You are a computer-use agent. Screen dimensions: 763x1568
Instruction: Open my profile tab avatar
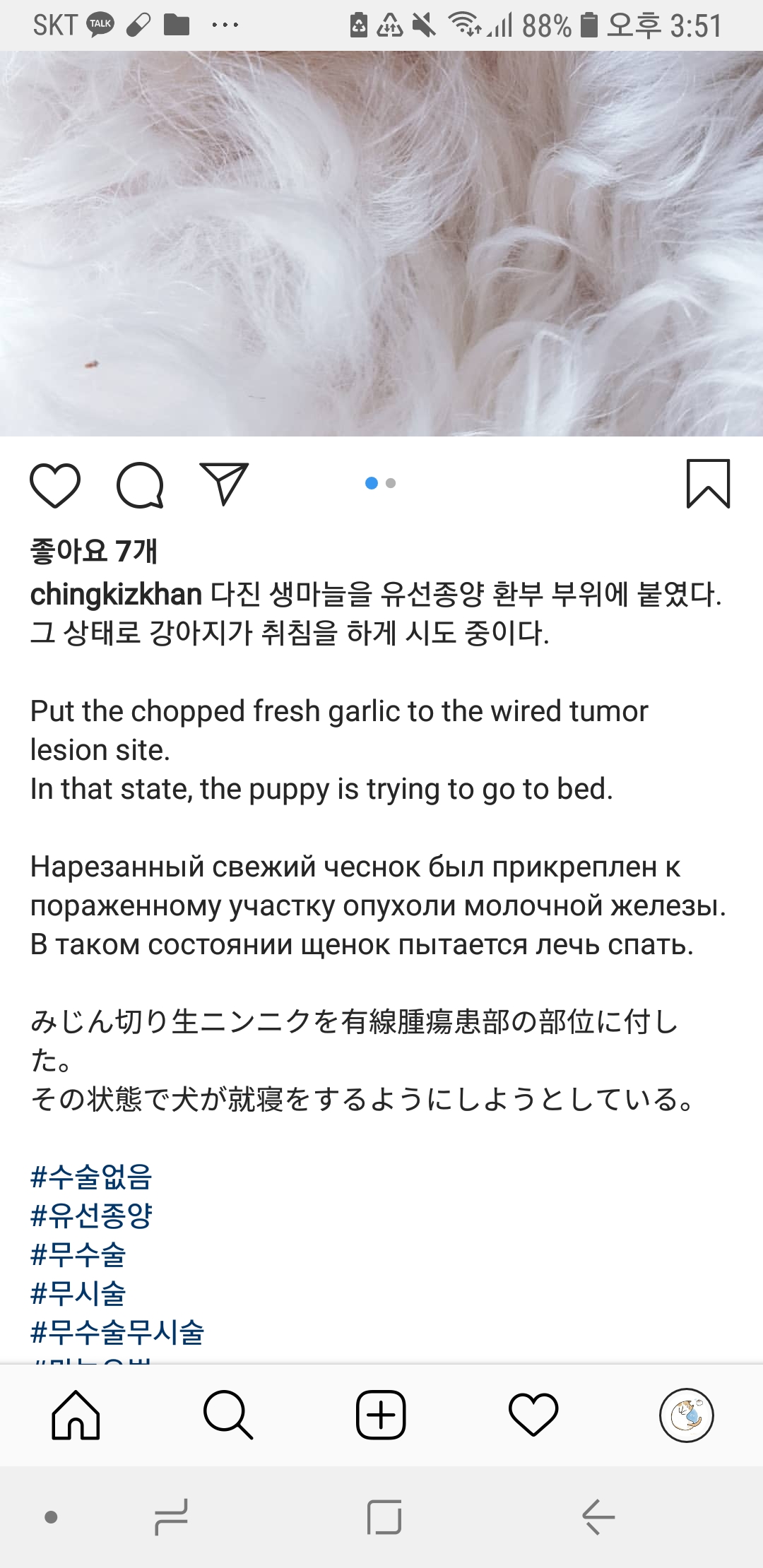(x=686, y=1415)
